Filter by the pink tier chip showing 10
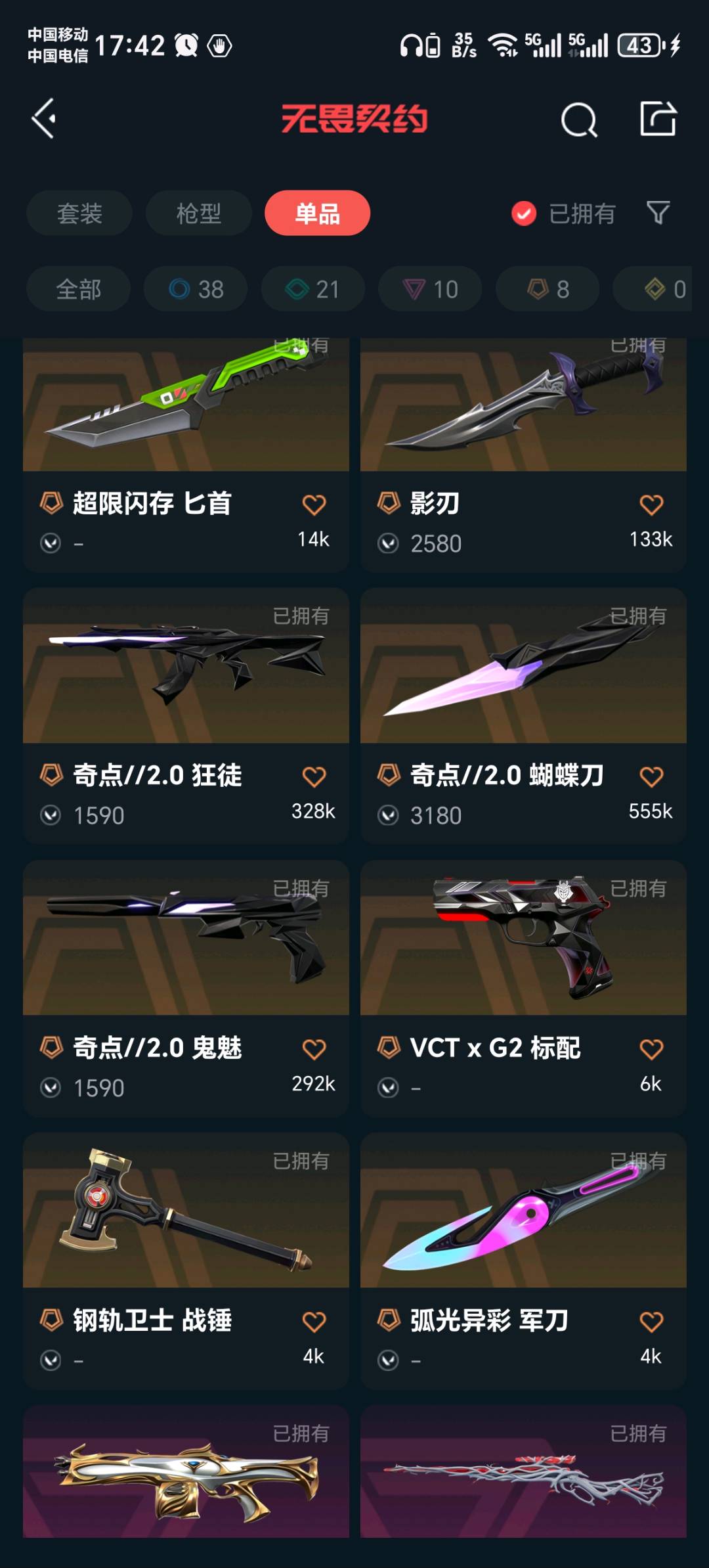Screen dimensions: 709x1568 coord(430,289)
